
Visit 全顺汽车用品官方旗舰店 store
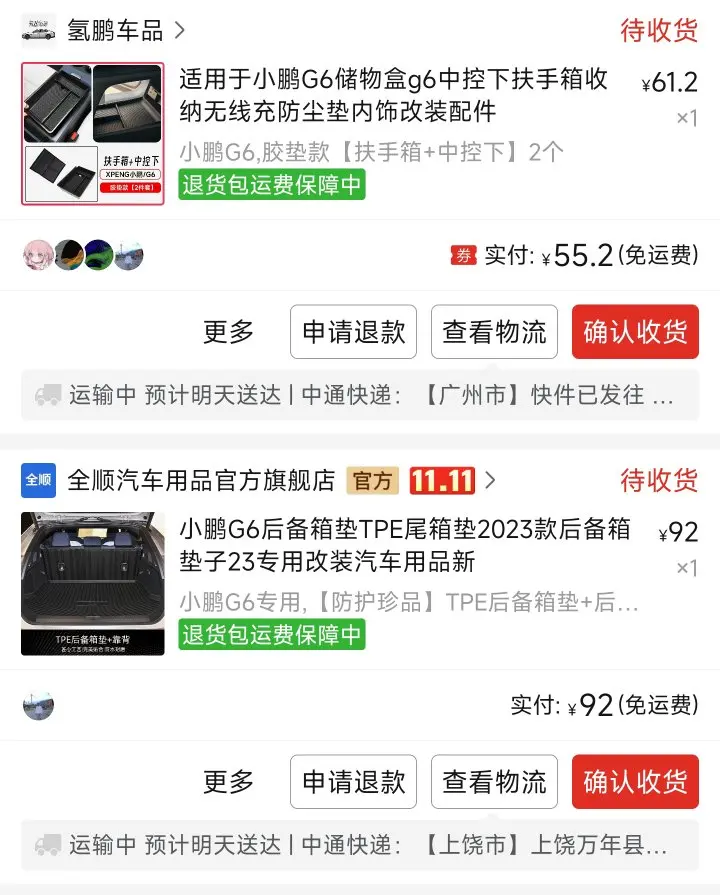pyautogui.click(x=200, y=481)
